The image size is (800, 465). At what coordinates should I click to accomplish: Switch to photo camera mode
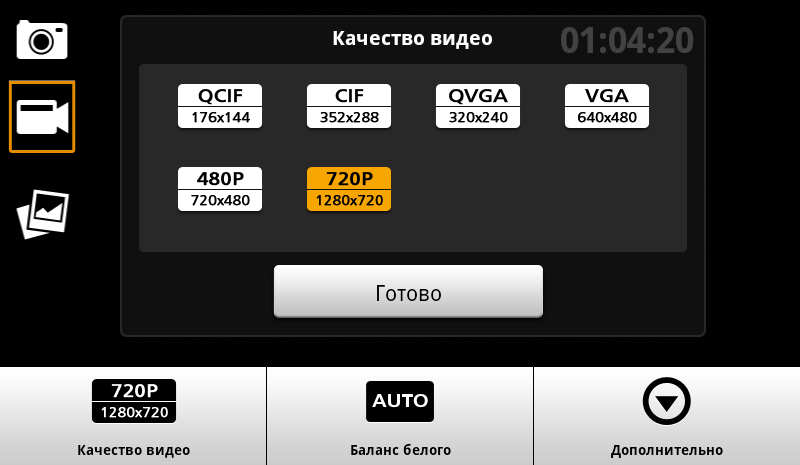tap(42, 40)
